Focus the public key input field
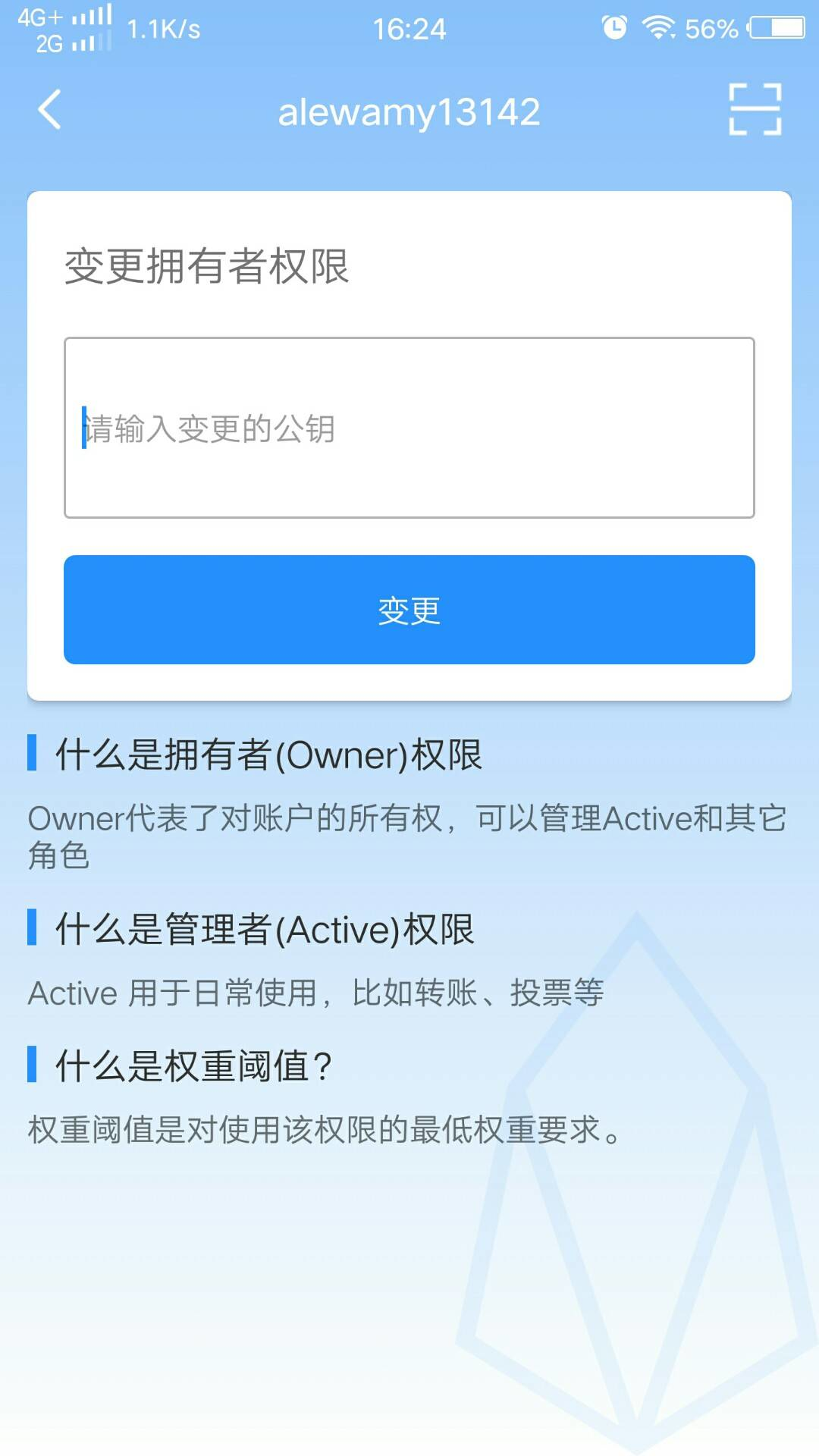 pos(409,428)
